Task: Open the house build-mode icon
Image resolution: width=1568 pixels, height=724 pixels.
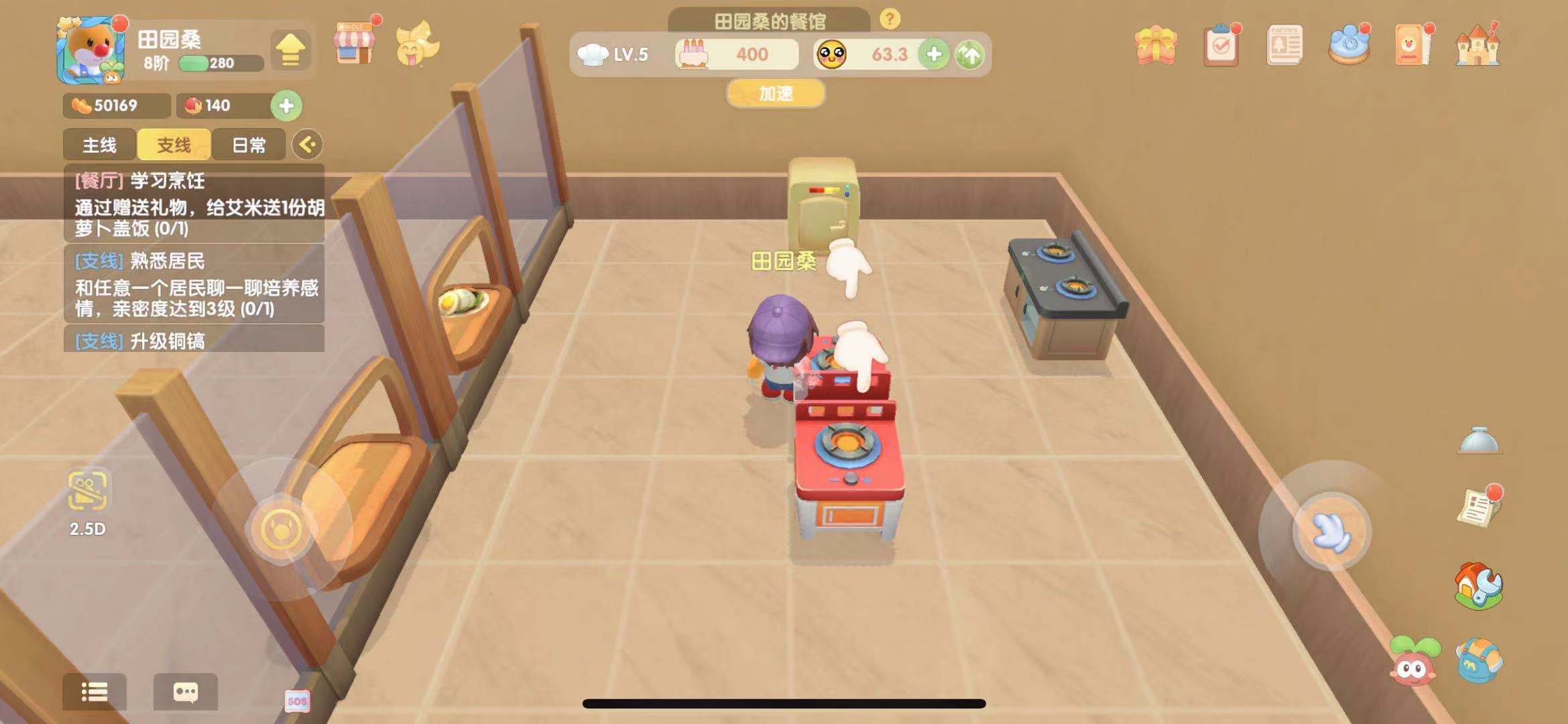Action: point(1479,586)
